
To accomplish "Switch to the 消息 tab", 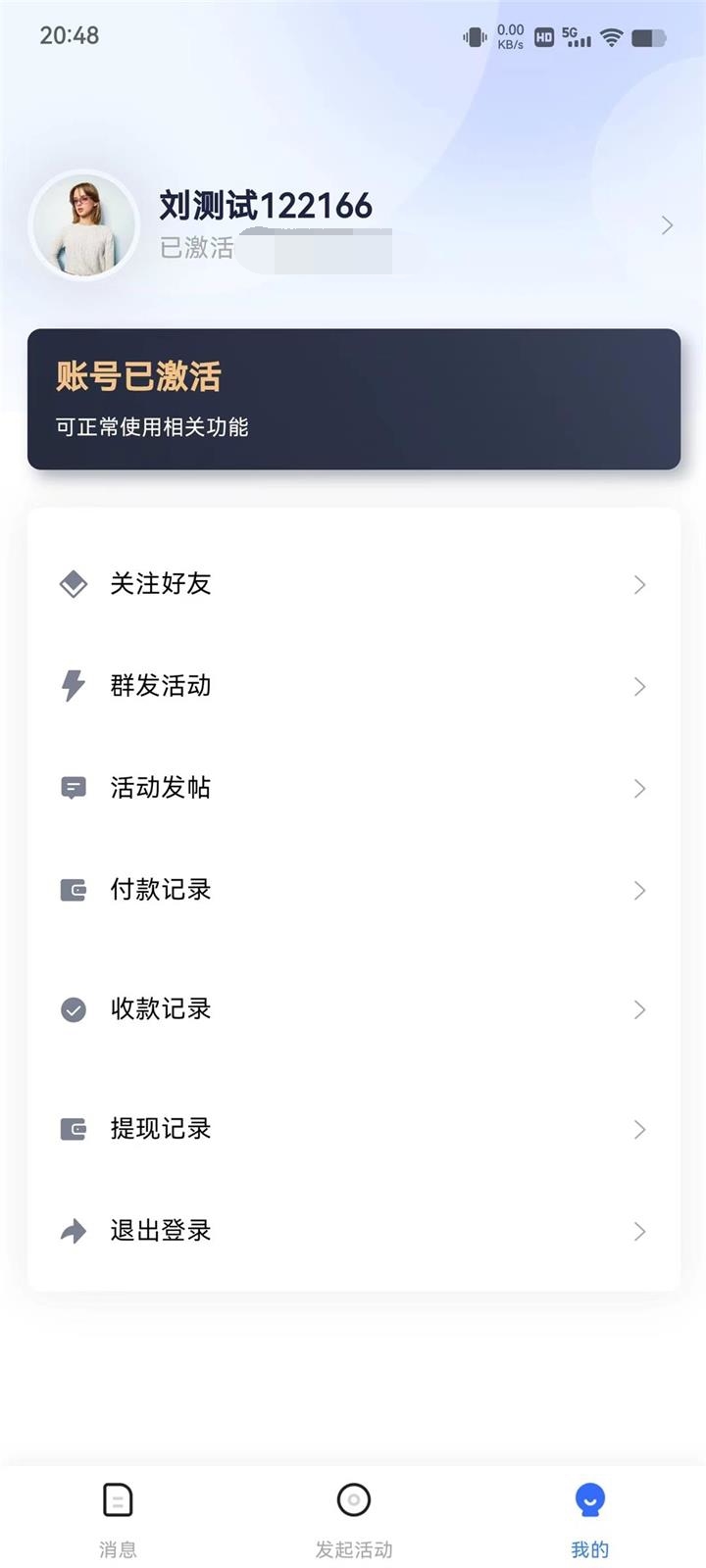I will 118,1519.
